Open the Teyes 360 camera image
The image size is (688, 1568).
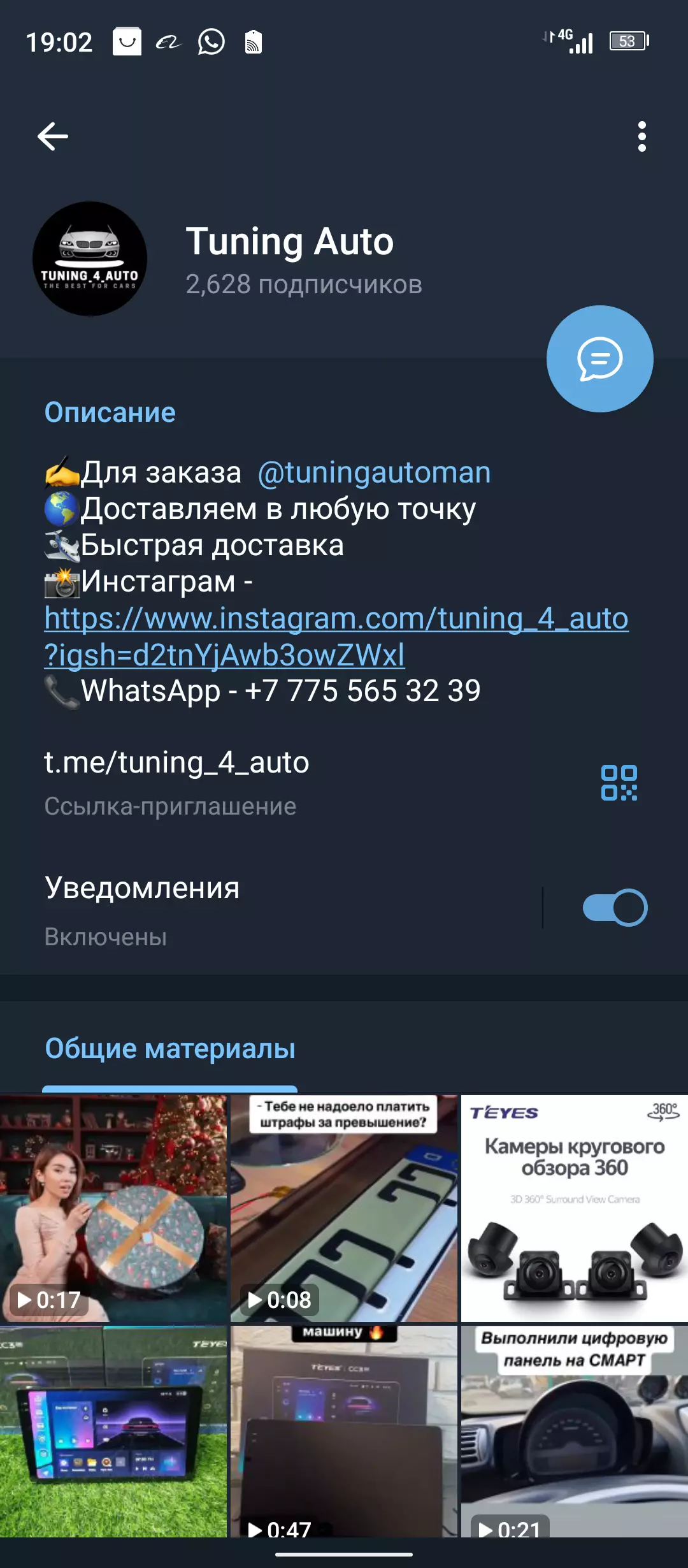pos(575,1208)
